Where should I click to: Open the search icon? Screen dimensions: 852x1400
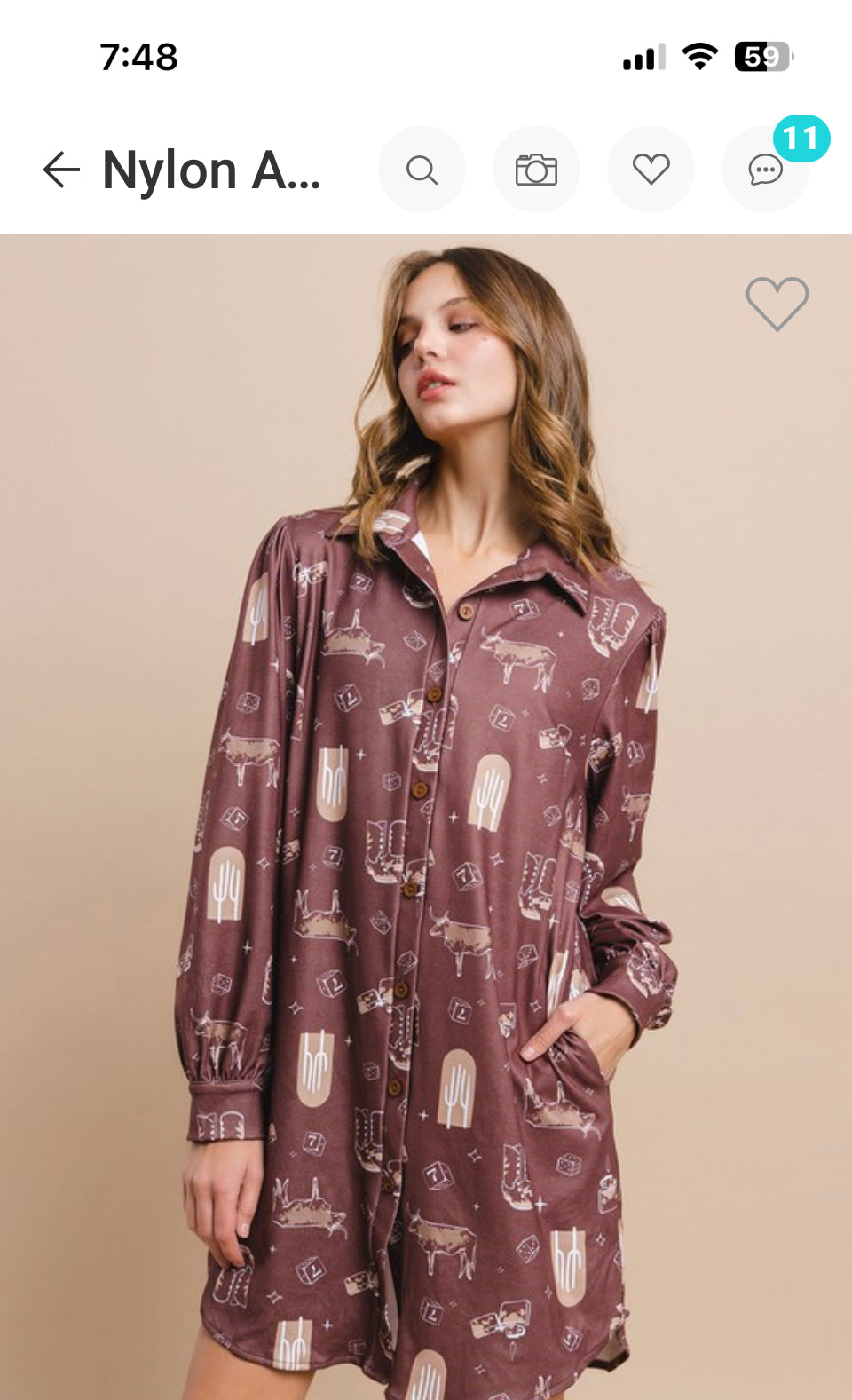422,170
